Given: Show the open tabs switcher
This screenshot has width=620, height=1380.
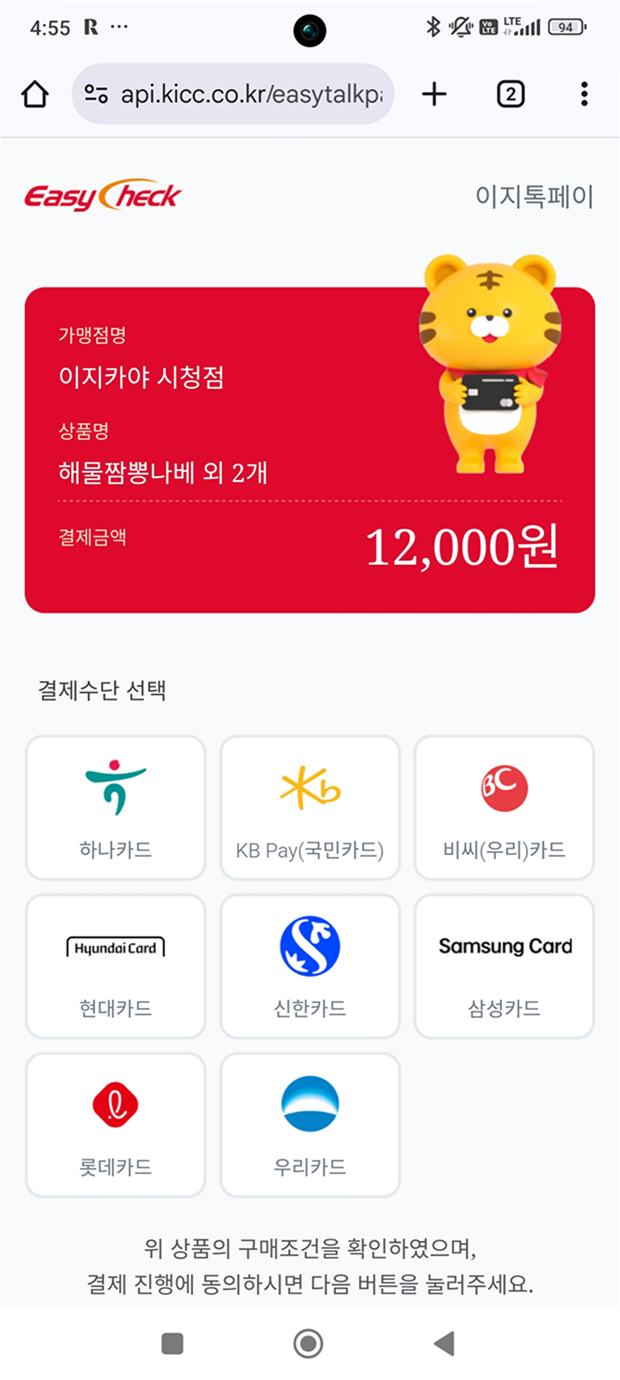Looking at the screenshot, I should pos(510,95).
